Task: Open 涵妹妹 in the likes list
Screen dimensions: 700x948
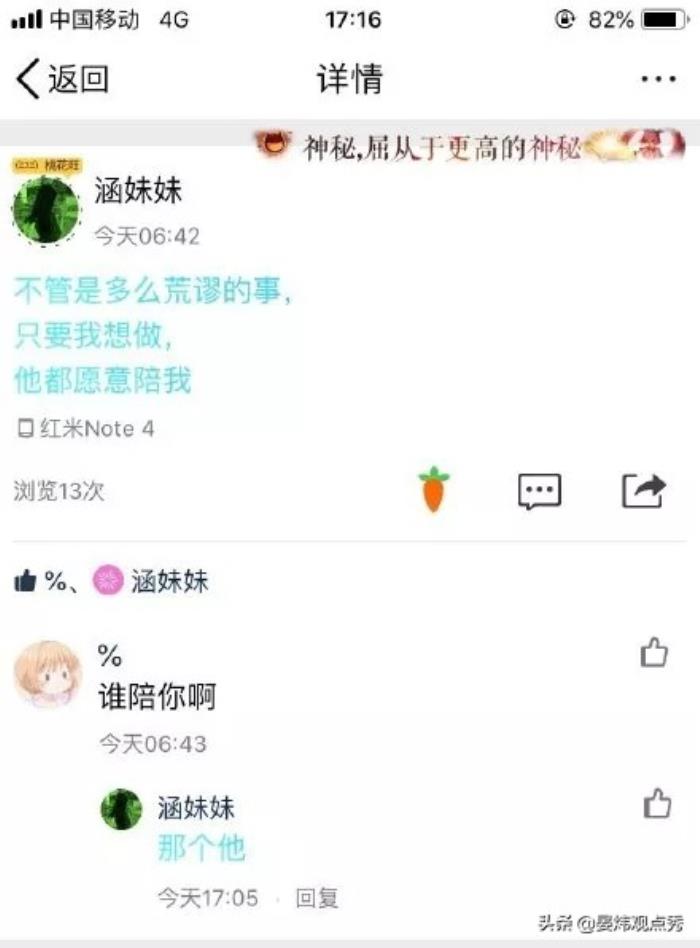Action: pos(170,581)
